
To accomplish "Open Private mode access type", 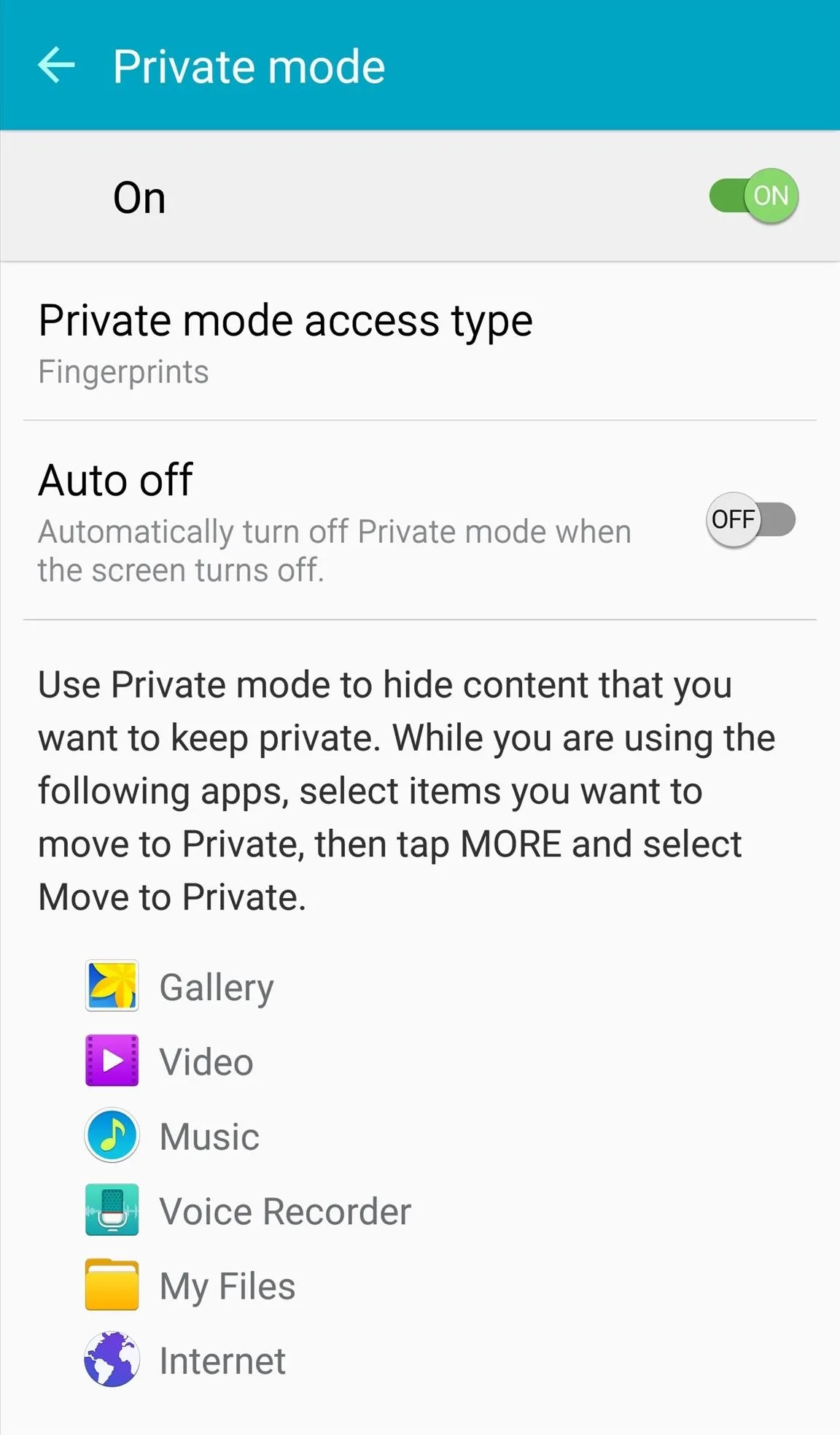I will (x=420, y=341).
